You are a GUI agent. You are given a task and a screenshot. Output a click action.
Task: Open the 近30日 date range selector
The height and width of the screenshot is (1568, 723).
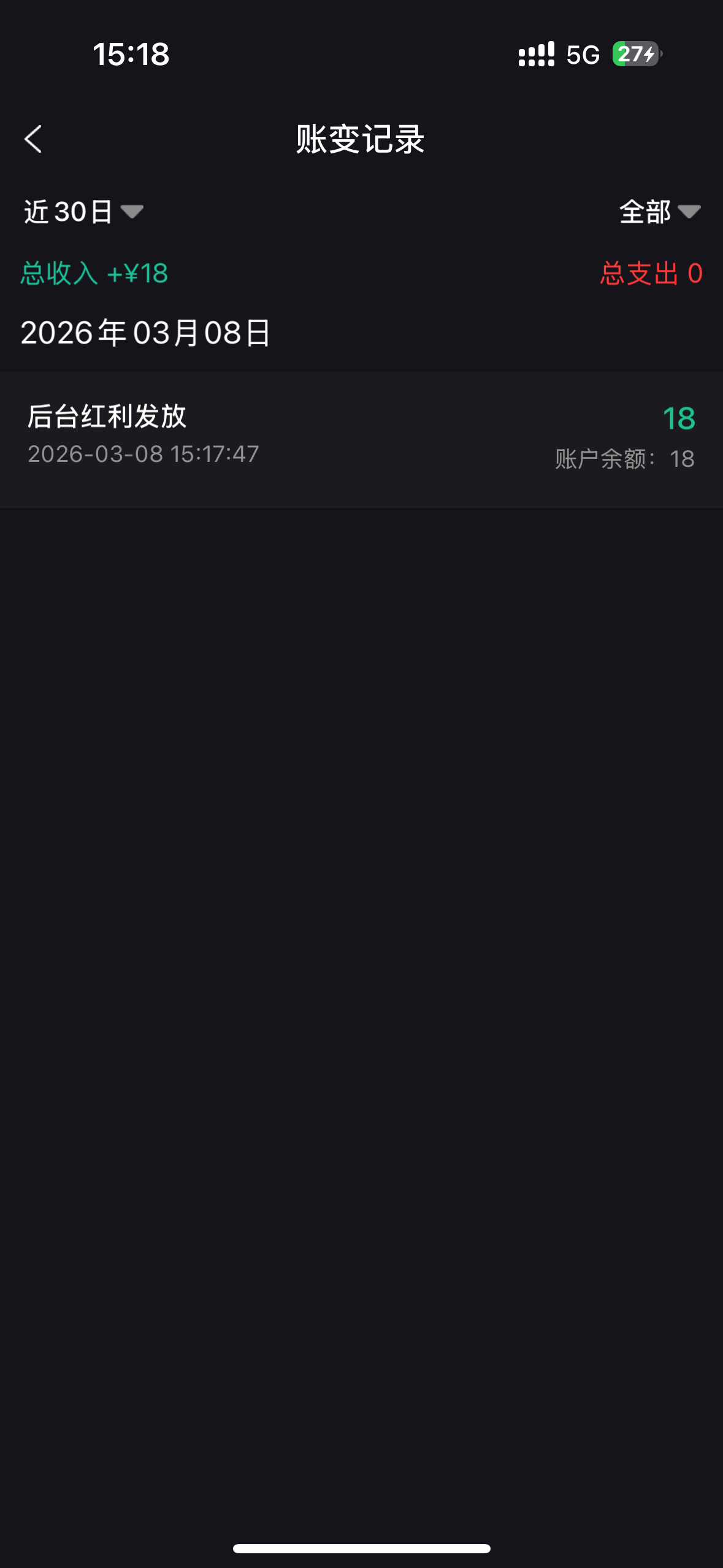[x=69, y=212]
